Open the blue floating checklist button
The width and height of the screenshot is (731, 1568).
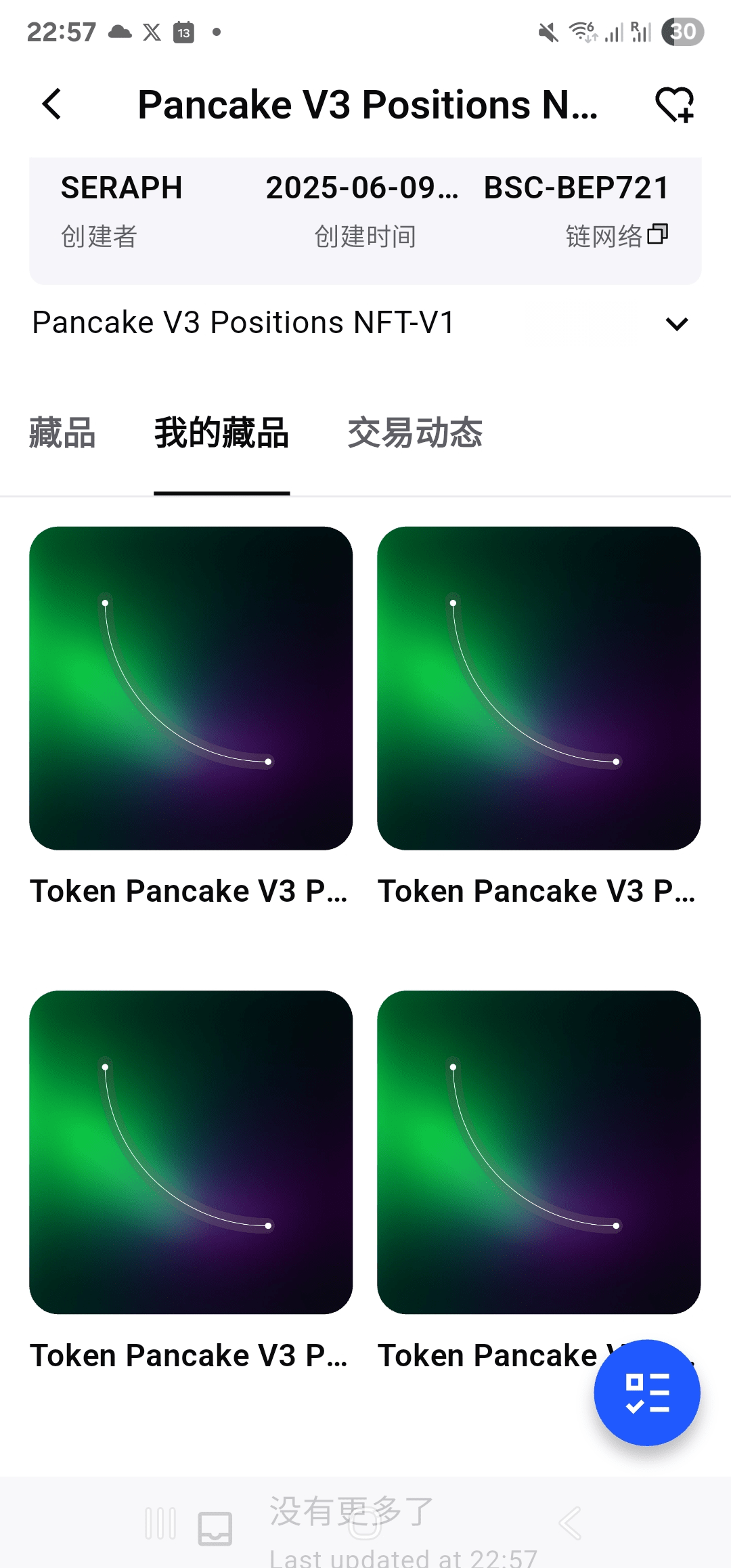tap(646, 1393)
